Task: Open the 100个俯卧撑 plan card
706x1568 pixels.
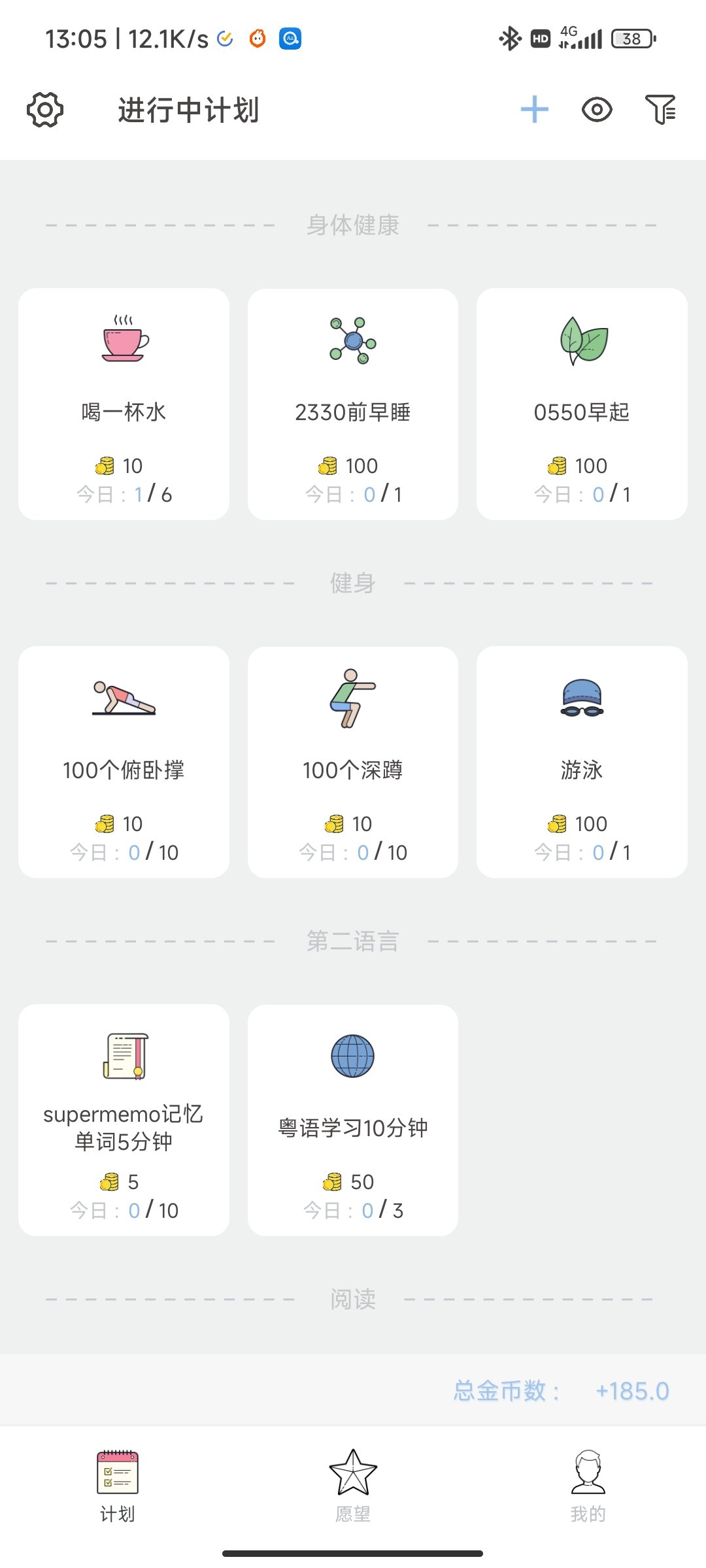Action: tap(124, 762)
